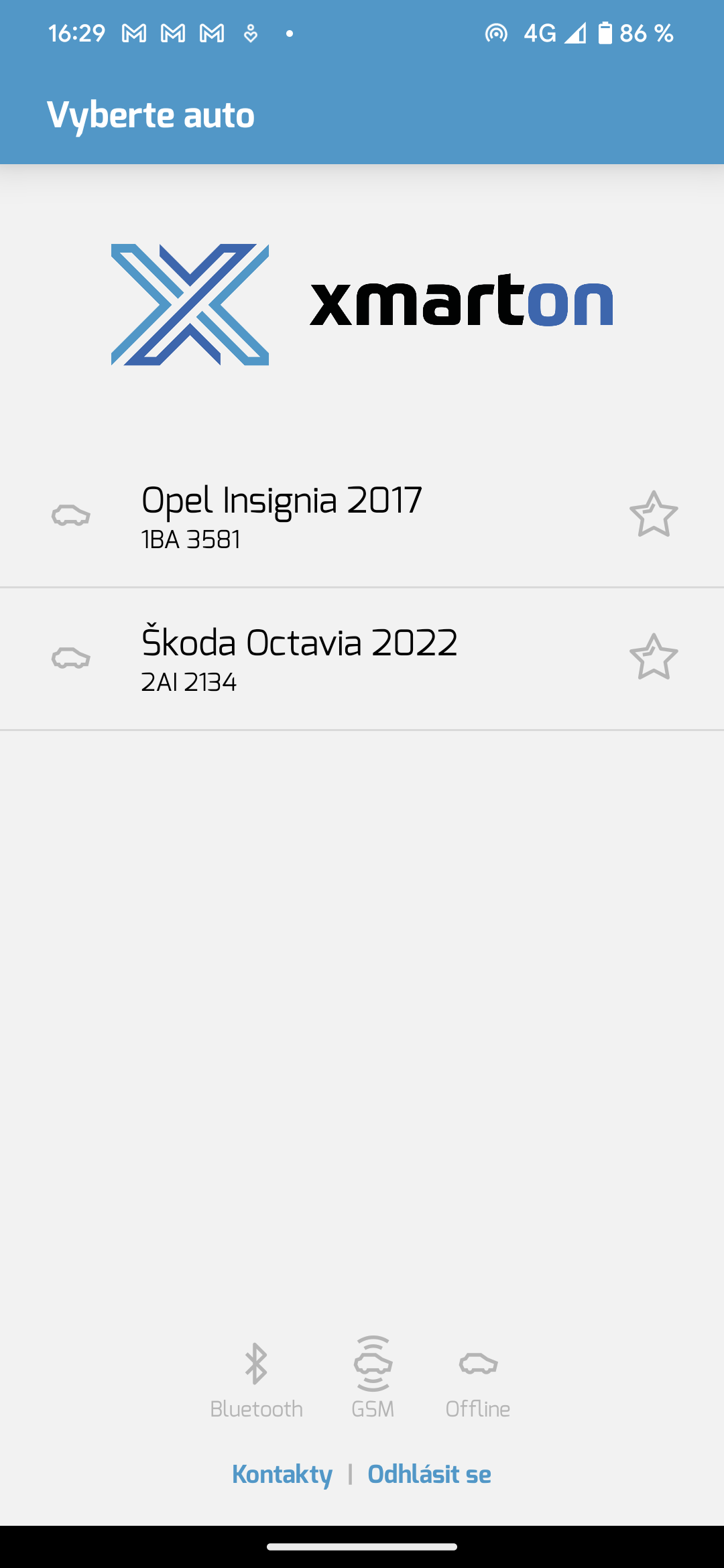Image resolution: width=724 pixels, height=1568 pixels.
Task: Open the Kontakty link
Action: click(282, 1474)
